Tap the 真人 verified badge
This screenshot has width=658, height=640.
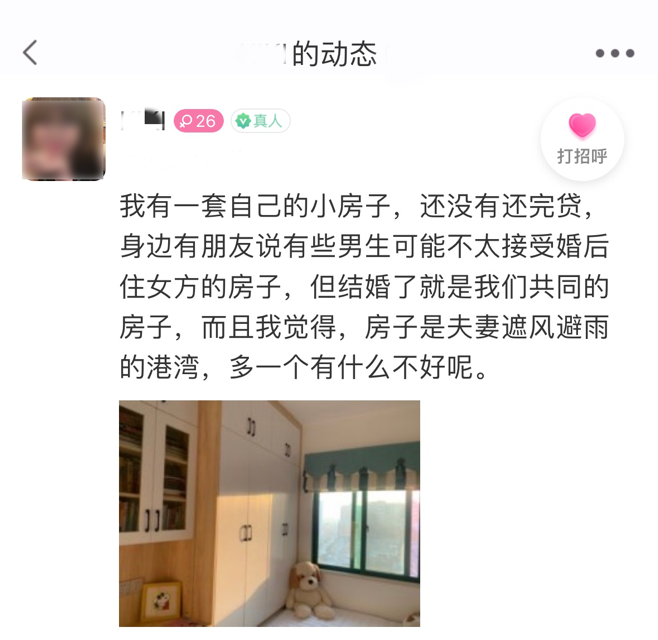click(260, 121)
